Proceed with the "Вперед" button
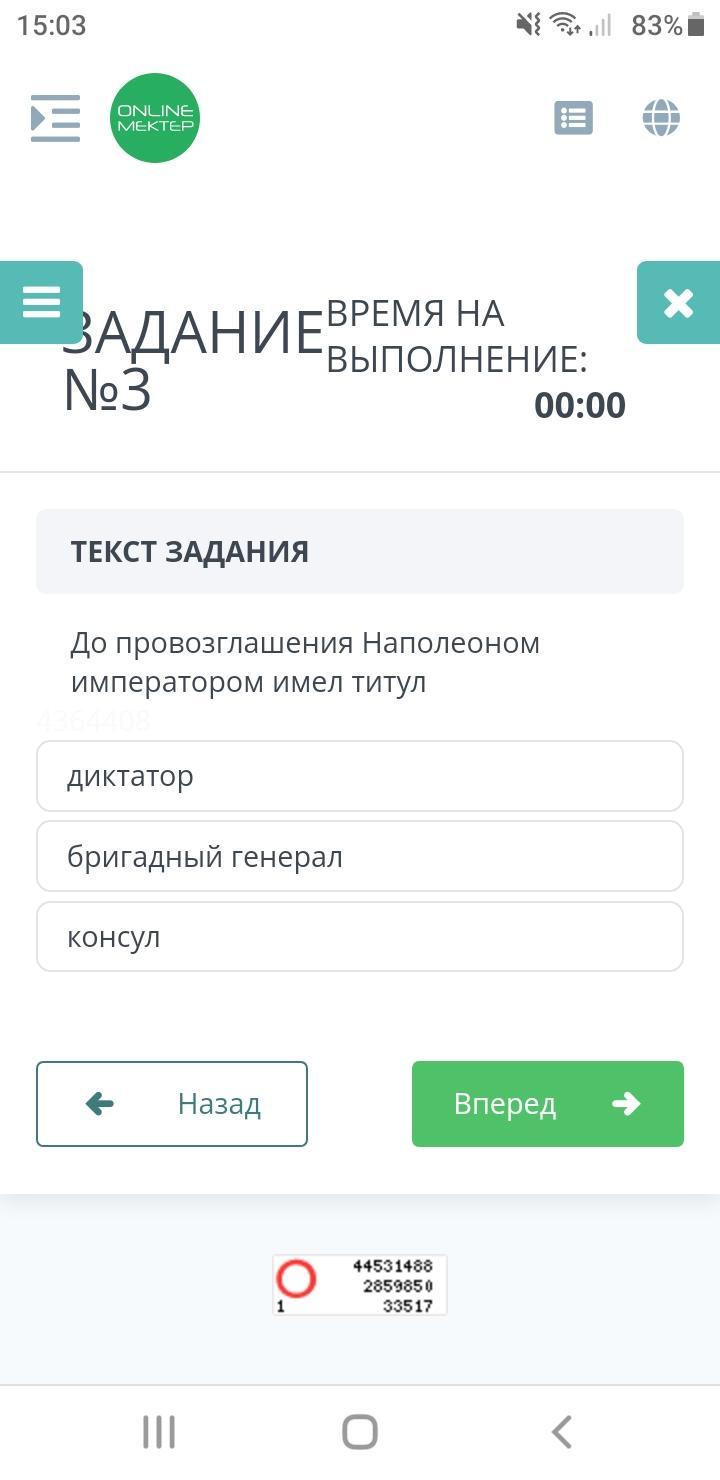Image resolution: width=720 pixels, height=1480 pixels. click(x=548, y=1104)
